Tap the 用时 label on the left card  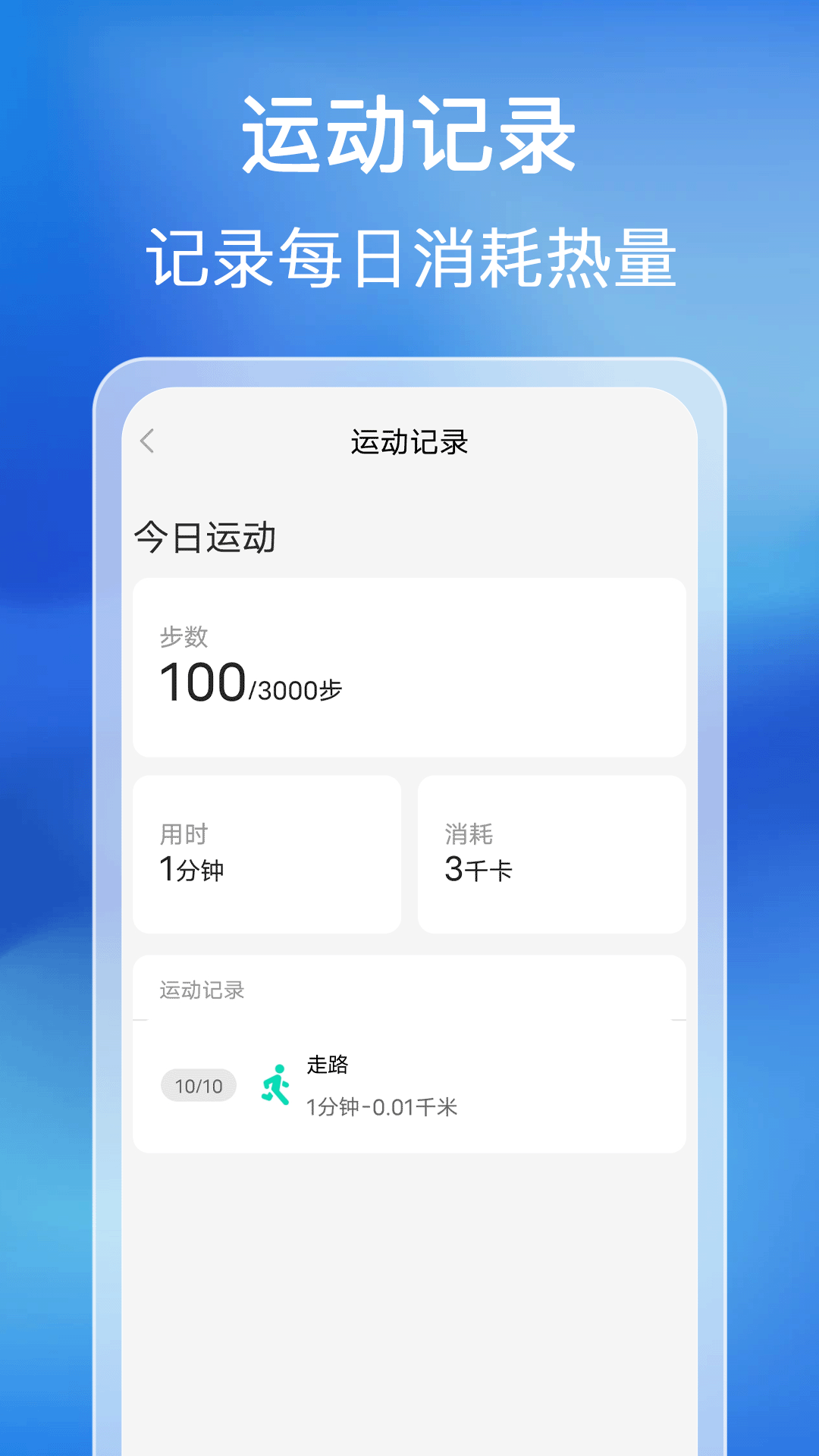click(185, 833)
